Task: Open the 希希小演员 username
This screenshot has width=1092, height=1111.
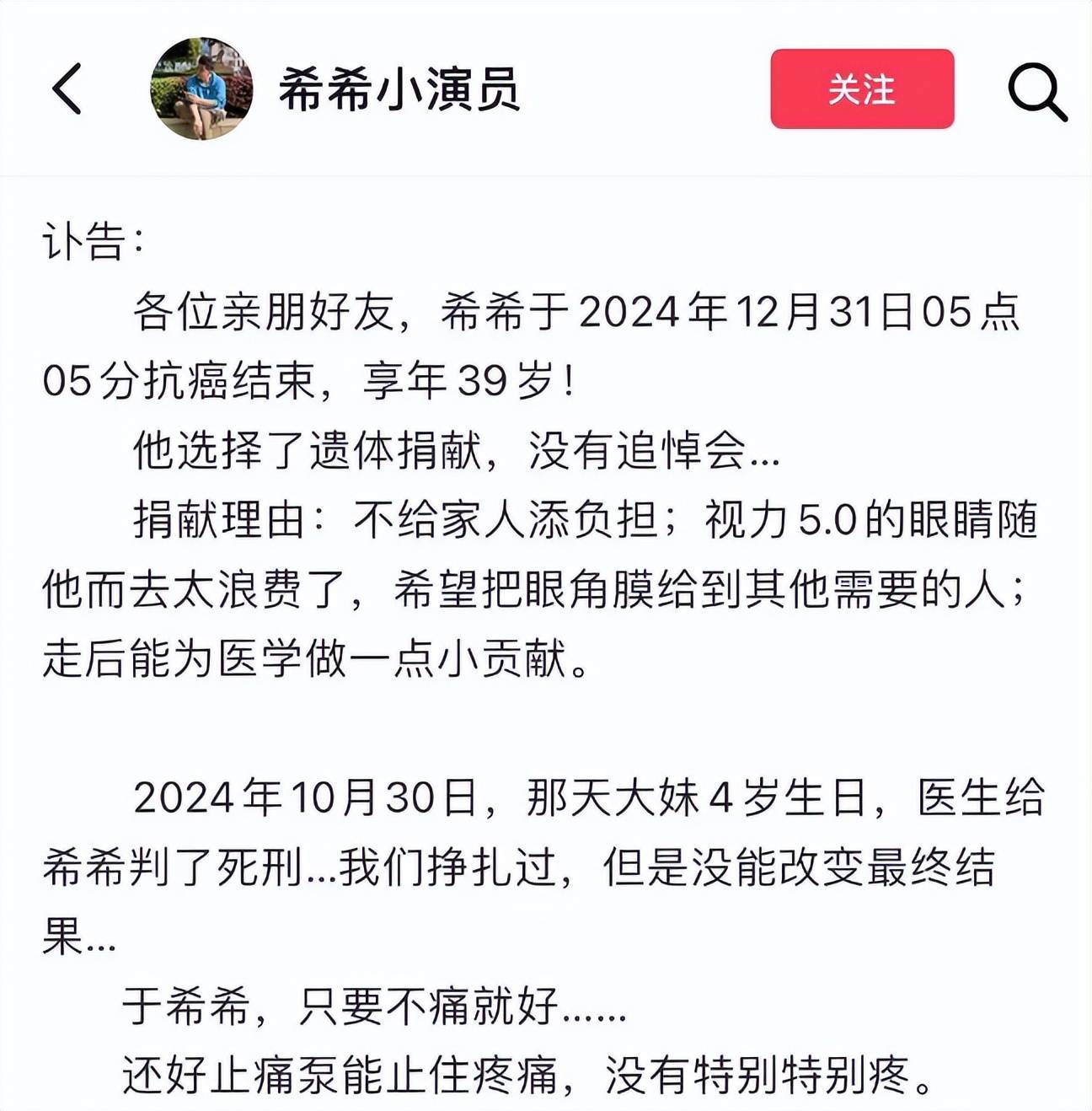Action: click(x=399, y=89)
